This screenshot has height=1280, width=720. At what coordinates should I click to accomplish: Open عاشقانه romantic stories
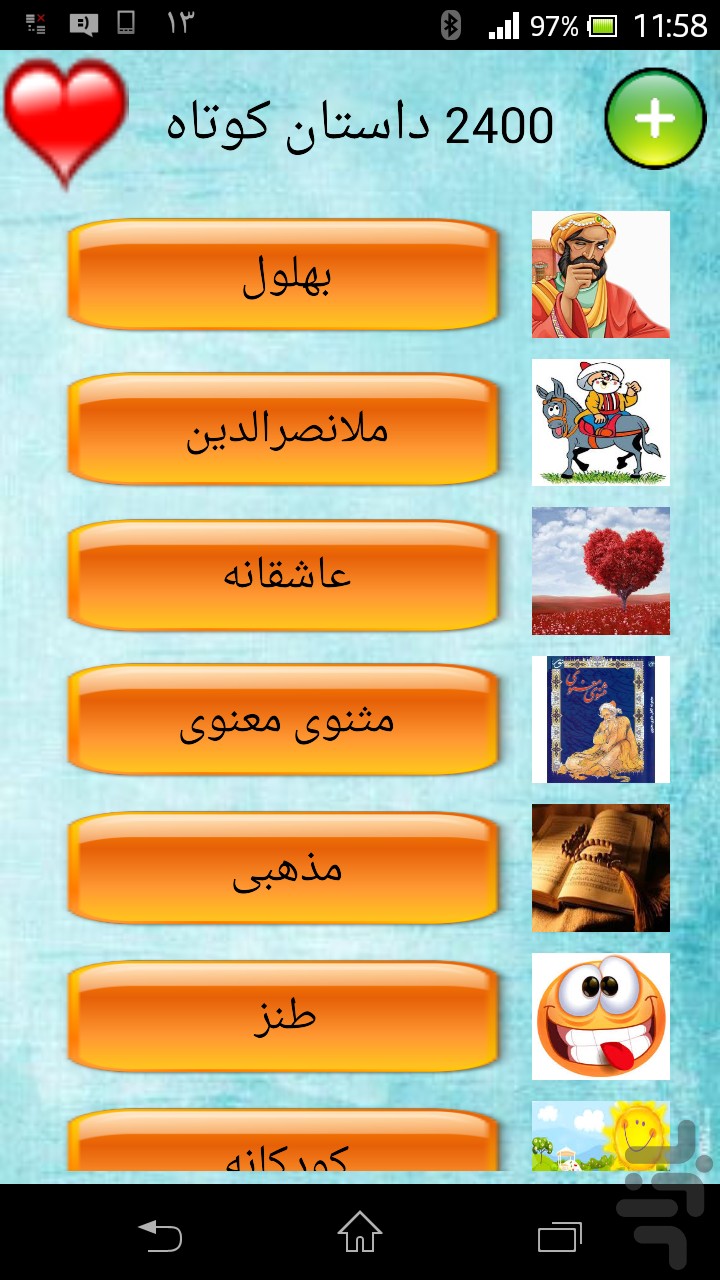(283, 575)
